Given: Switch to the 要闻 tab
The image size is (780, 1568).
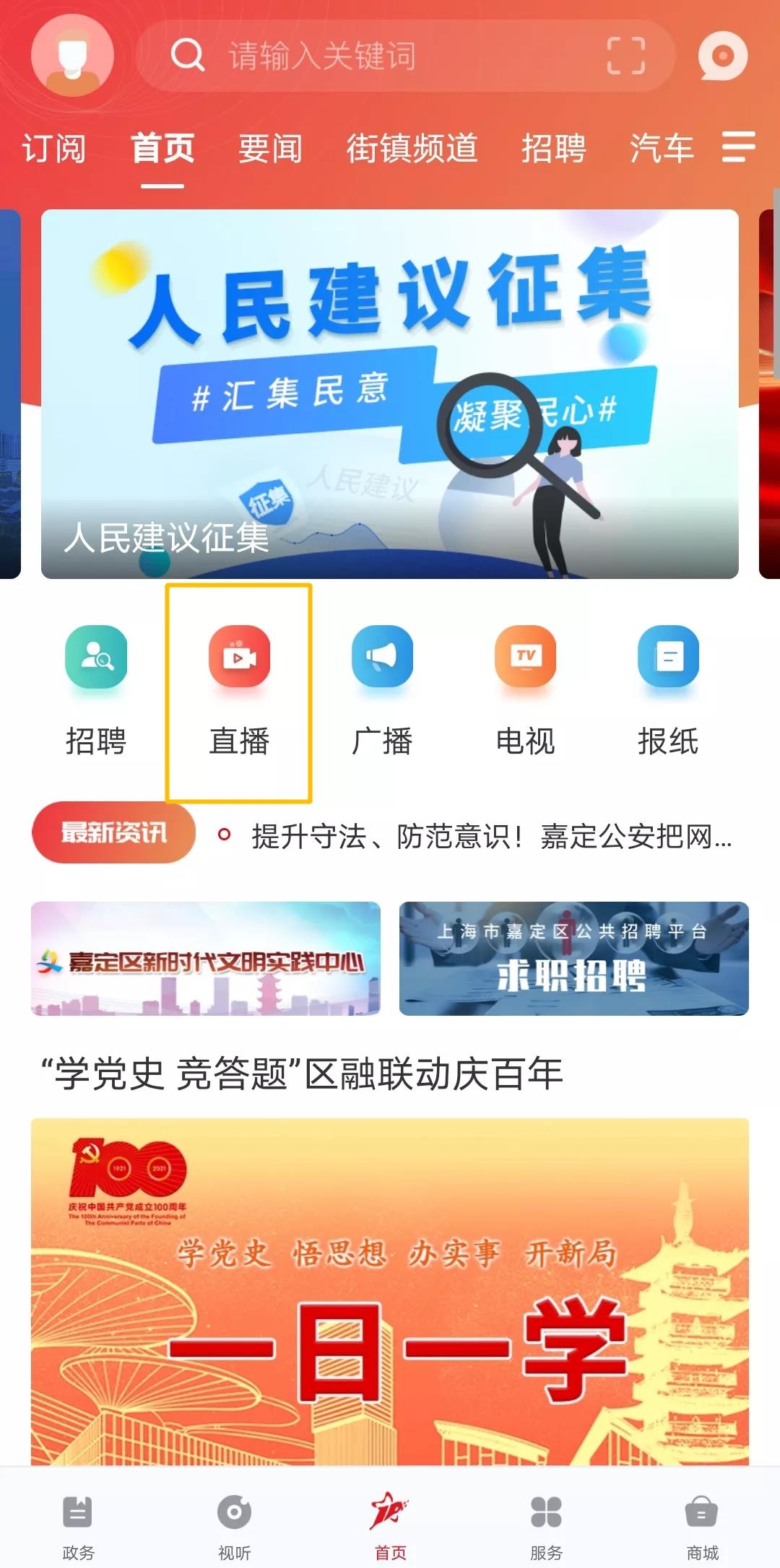Looking at the screenshot, I should [x=271, y=149].
